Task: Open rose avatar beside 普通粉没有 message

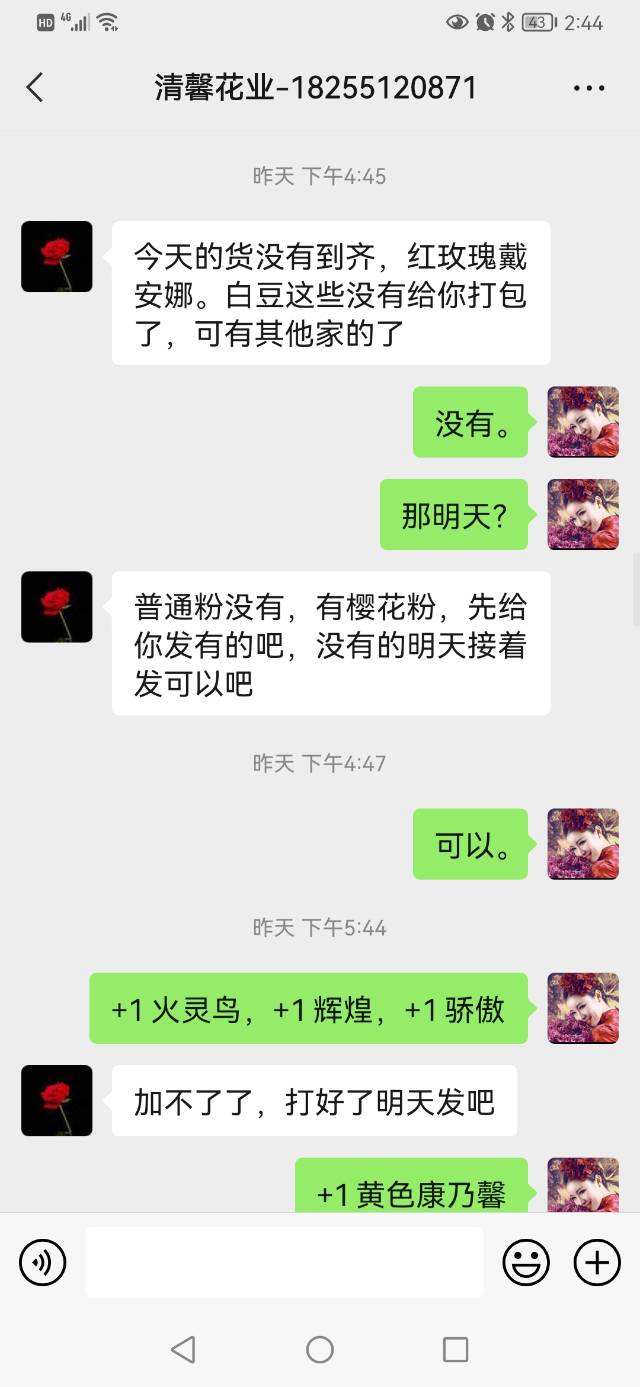Action: click(x=57, y=607)
